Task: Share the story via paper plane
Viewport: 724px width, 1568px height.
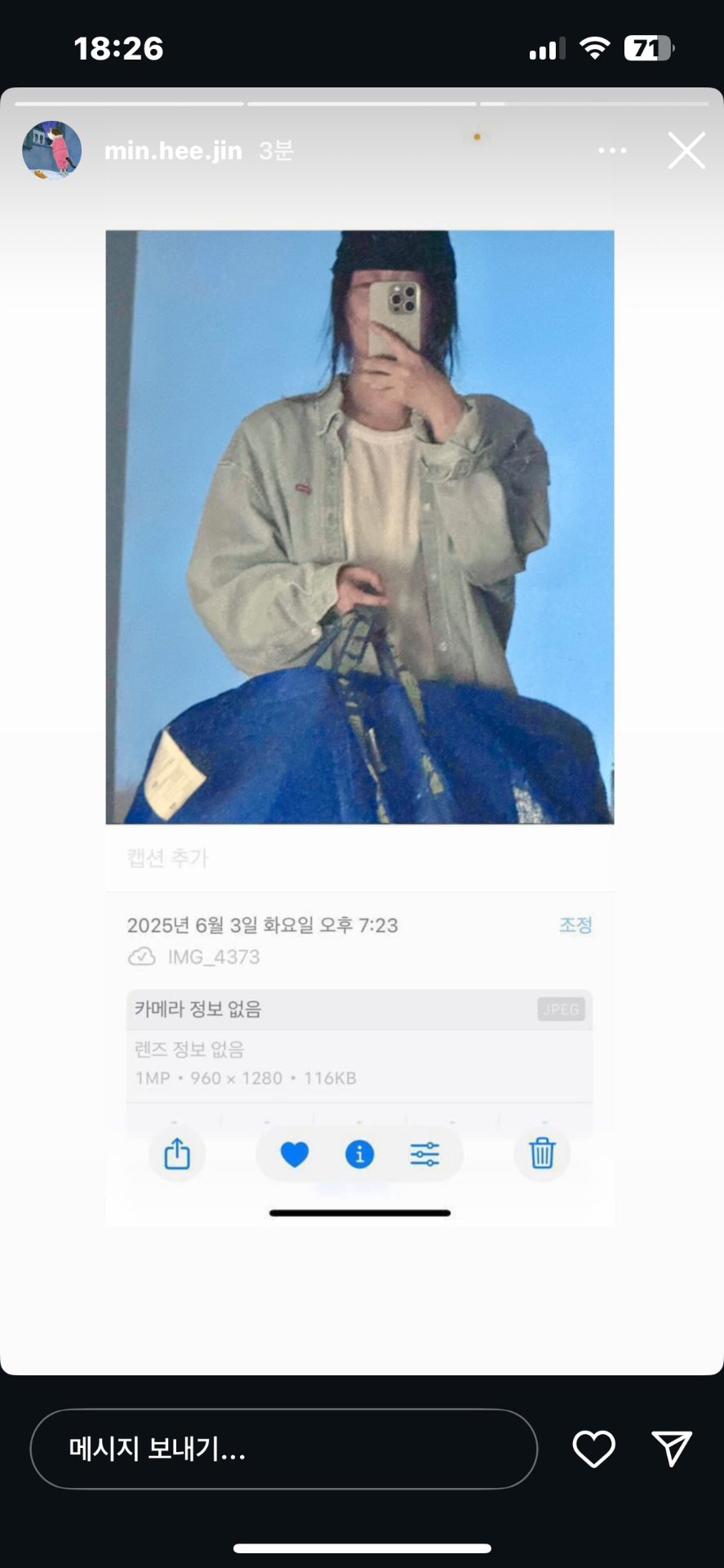Action: coord(672,1449)
